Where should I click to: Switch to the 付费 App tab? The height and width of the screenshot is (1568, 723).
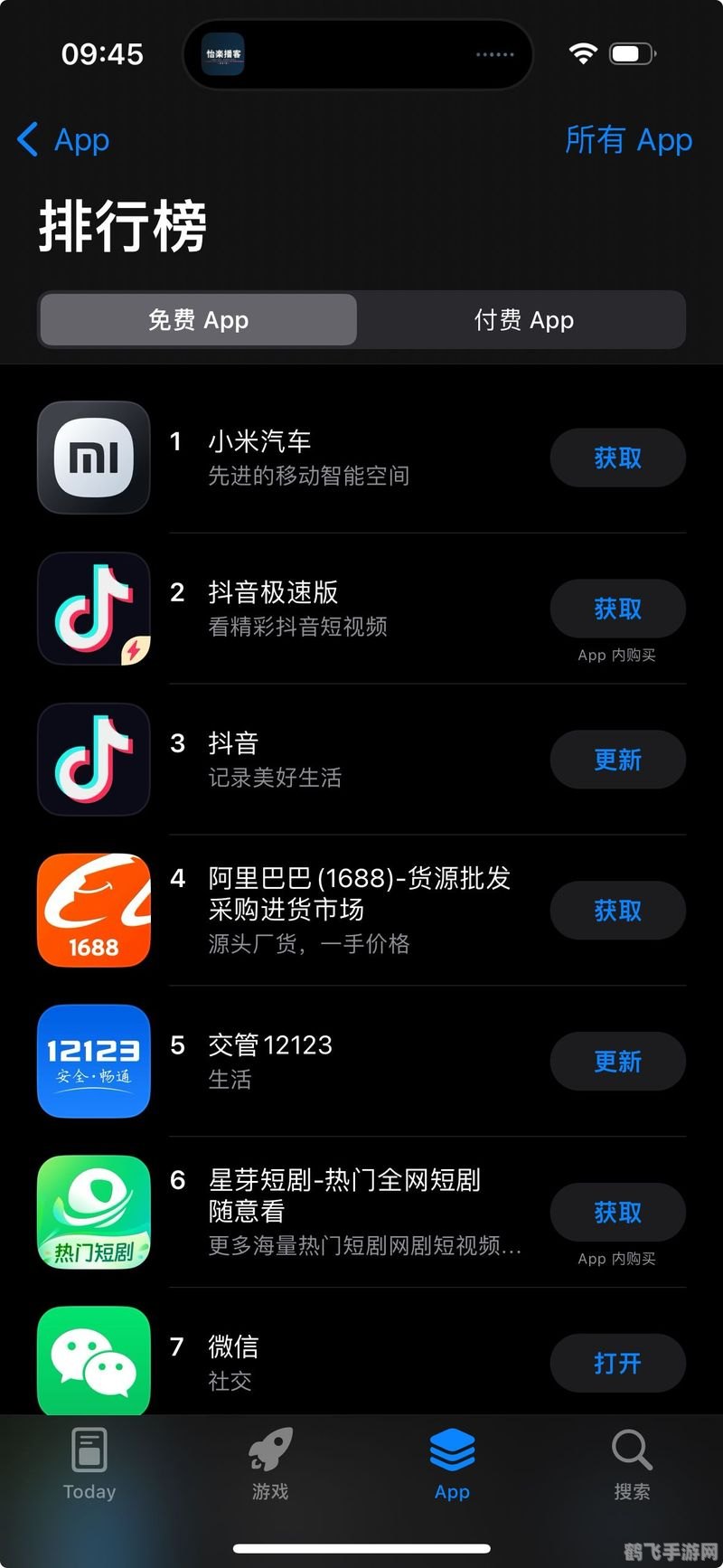tap(524, 319)
